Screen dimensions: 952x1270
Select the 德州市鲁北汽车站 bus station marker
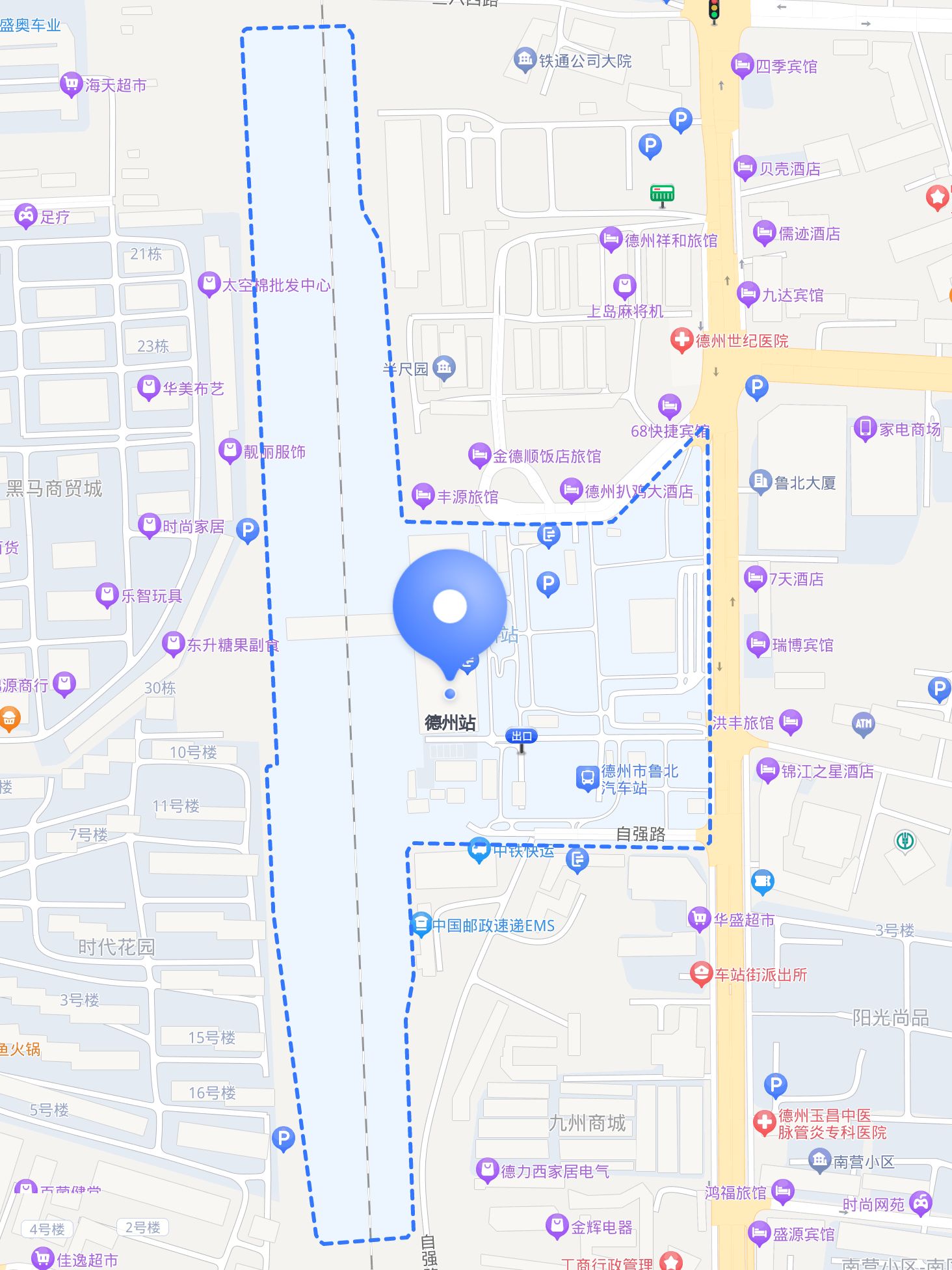[587, 778]
